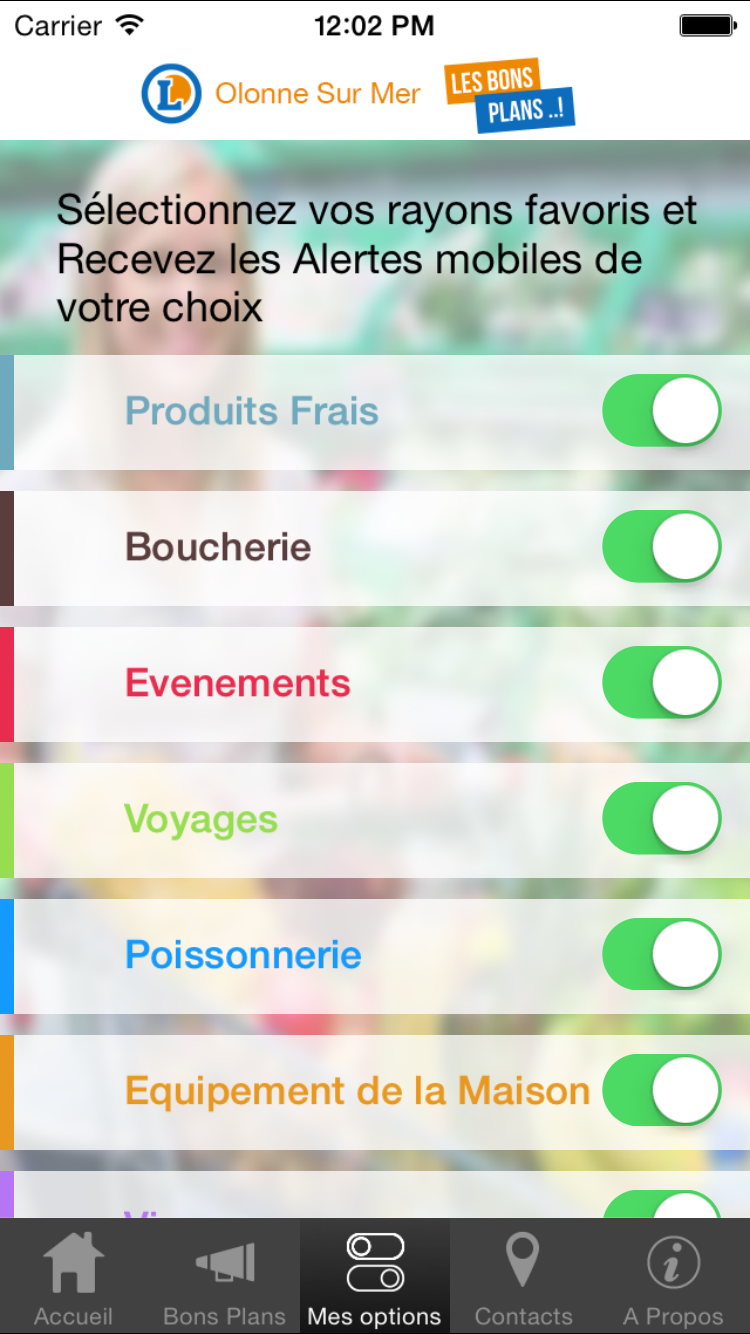Open the Bons Plans tab

tap(224, 1277)
